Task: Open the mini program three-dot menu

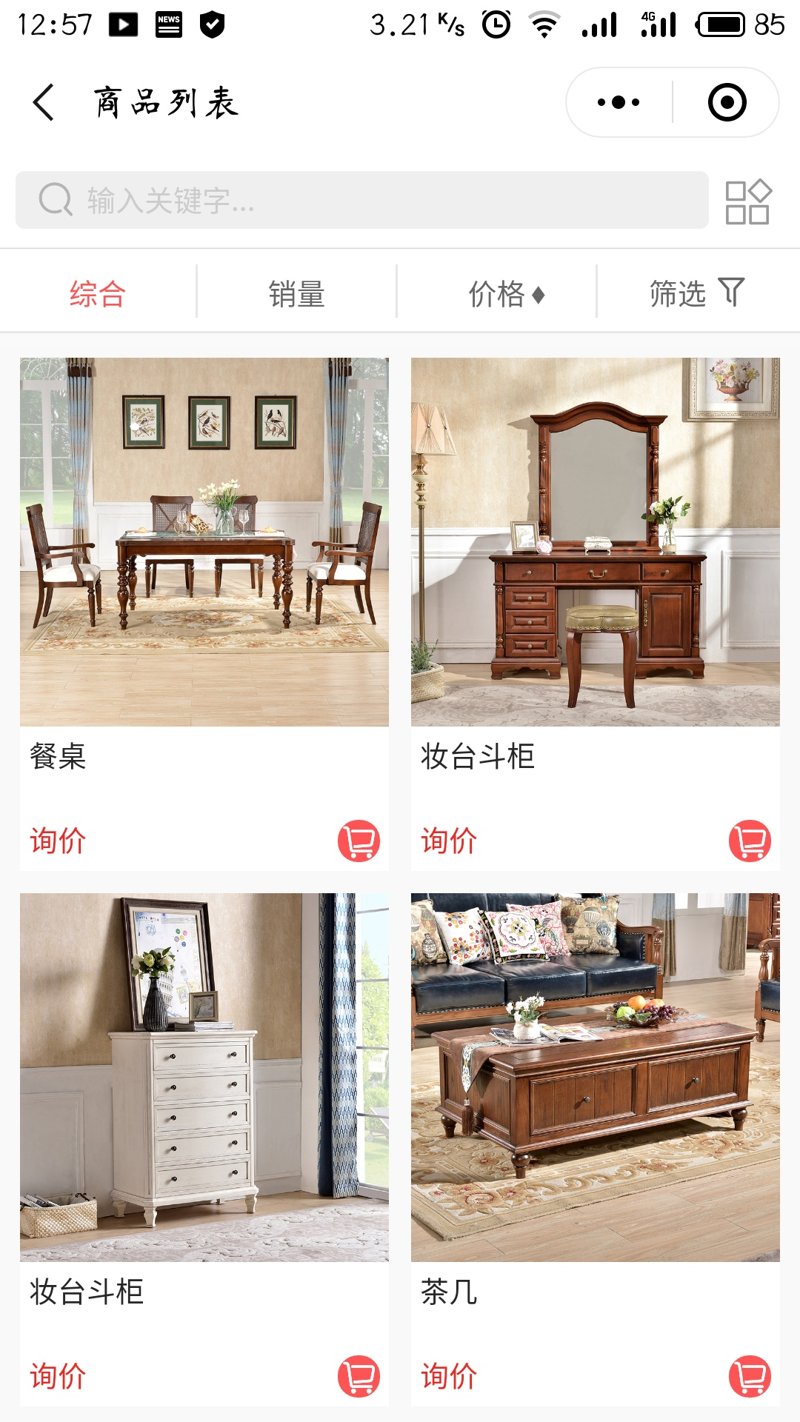Action: pos(618,102)
